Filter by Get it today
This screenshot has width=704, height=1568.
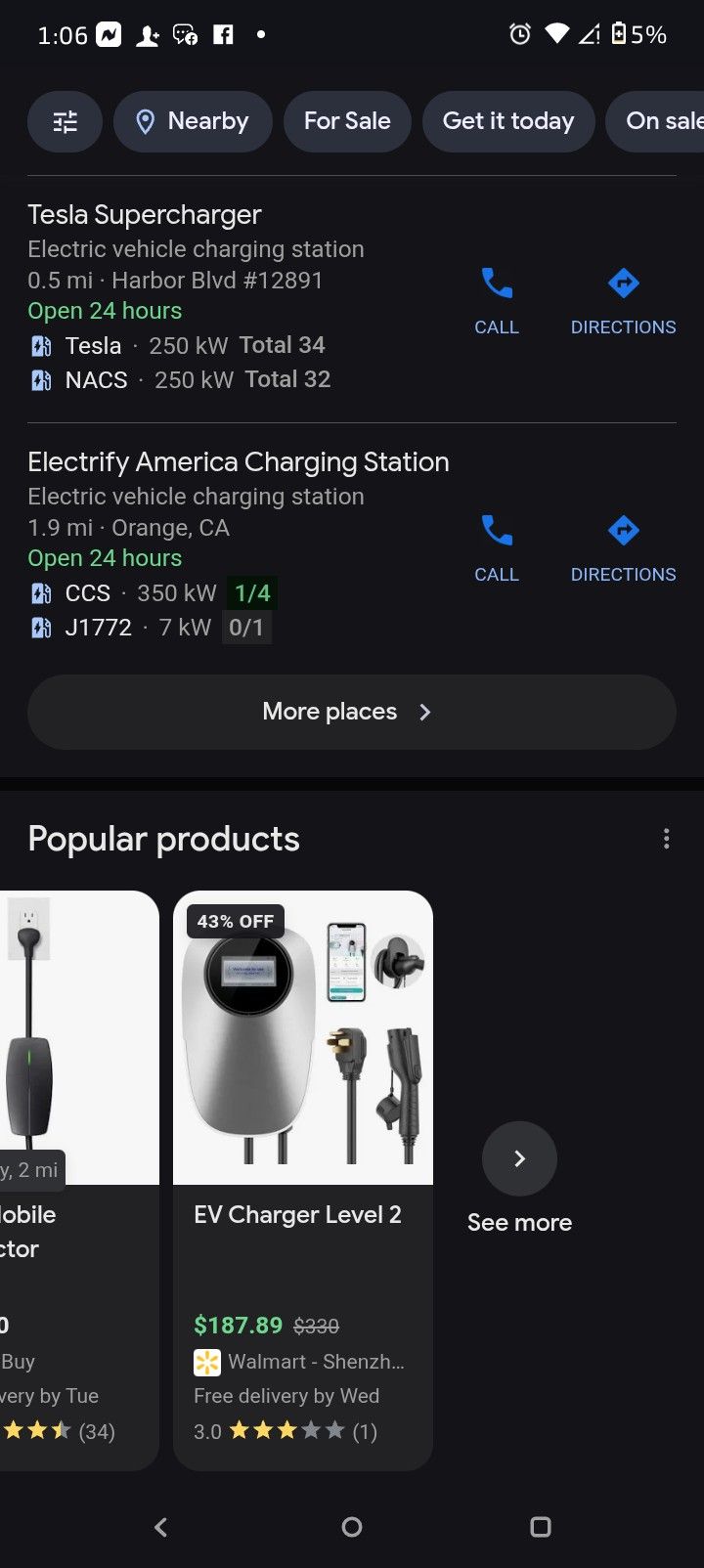point(507,121)
